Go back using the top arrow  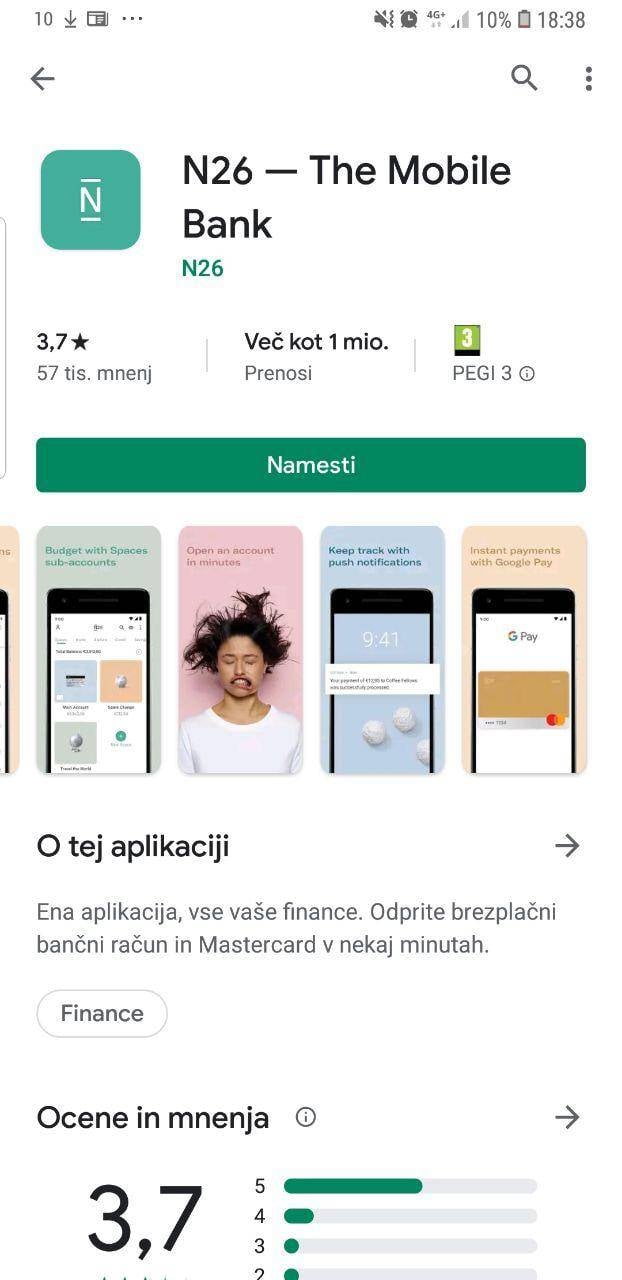[x=42, y=78]
